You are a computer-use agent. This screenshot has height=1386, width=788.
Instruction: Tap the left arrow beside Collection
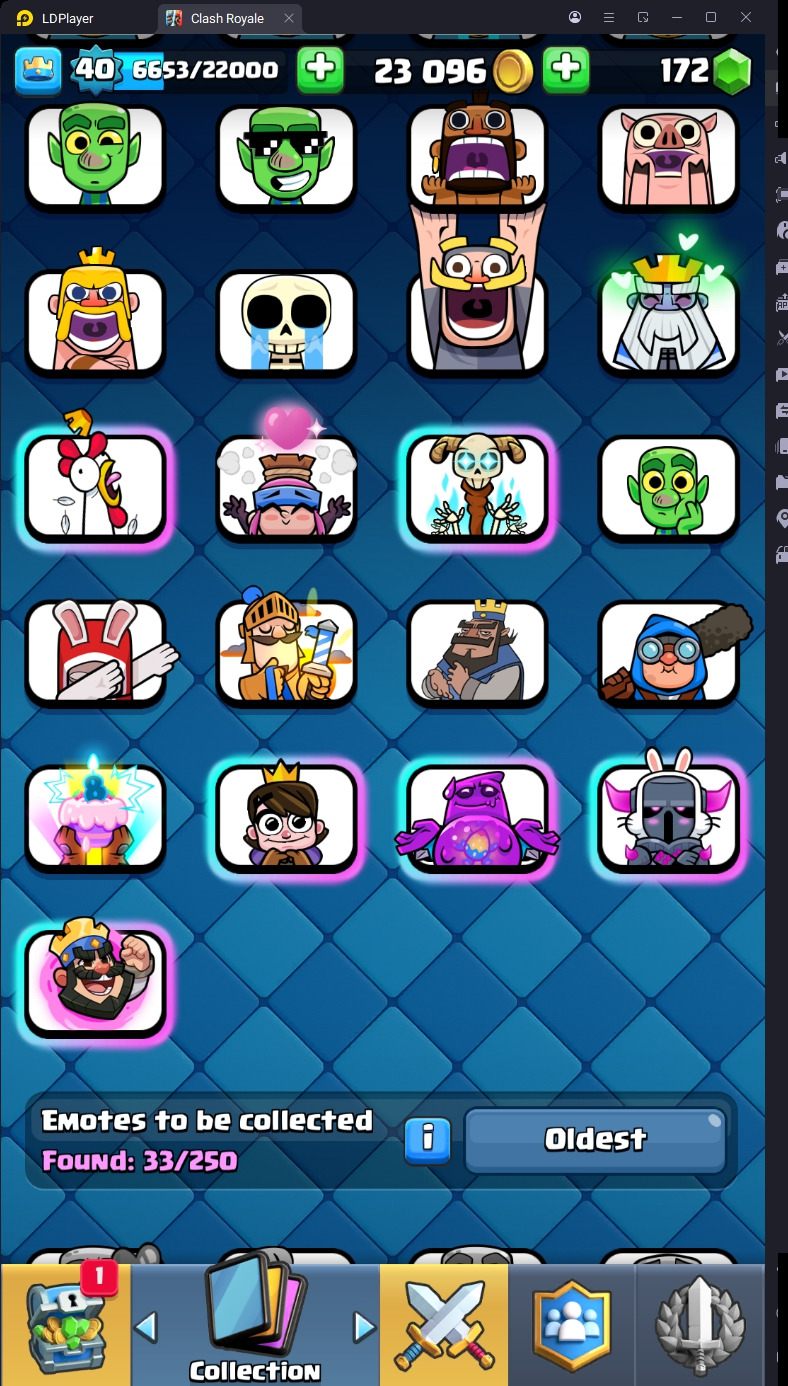coord(146,1327)
